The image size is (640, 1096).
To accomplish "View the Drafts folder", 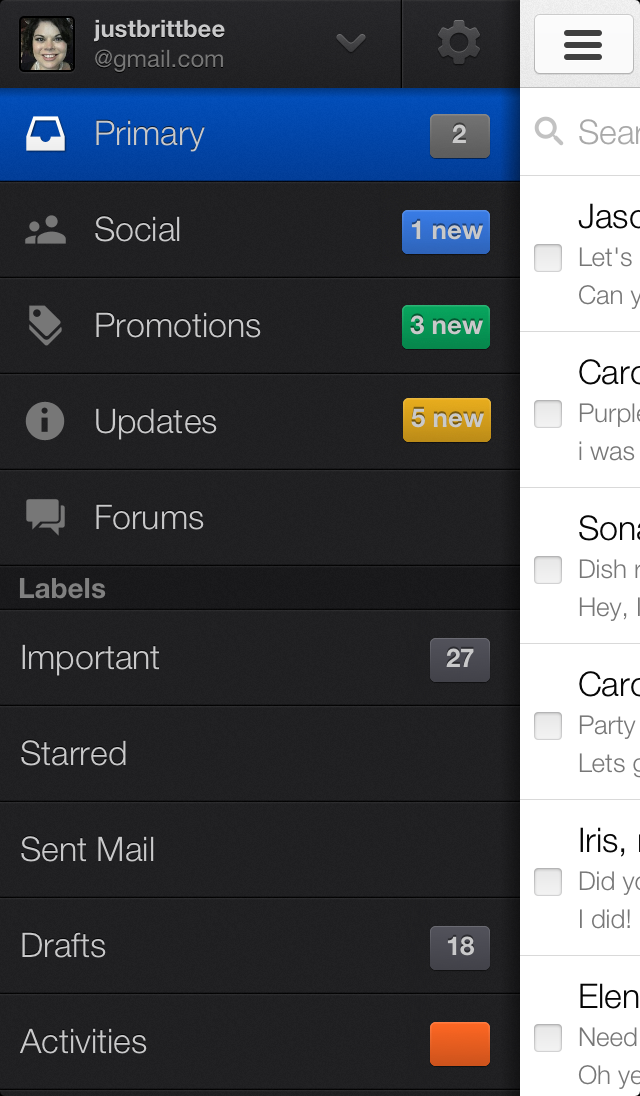I will pos(260,946).
